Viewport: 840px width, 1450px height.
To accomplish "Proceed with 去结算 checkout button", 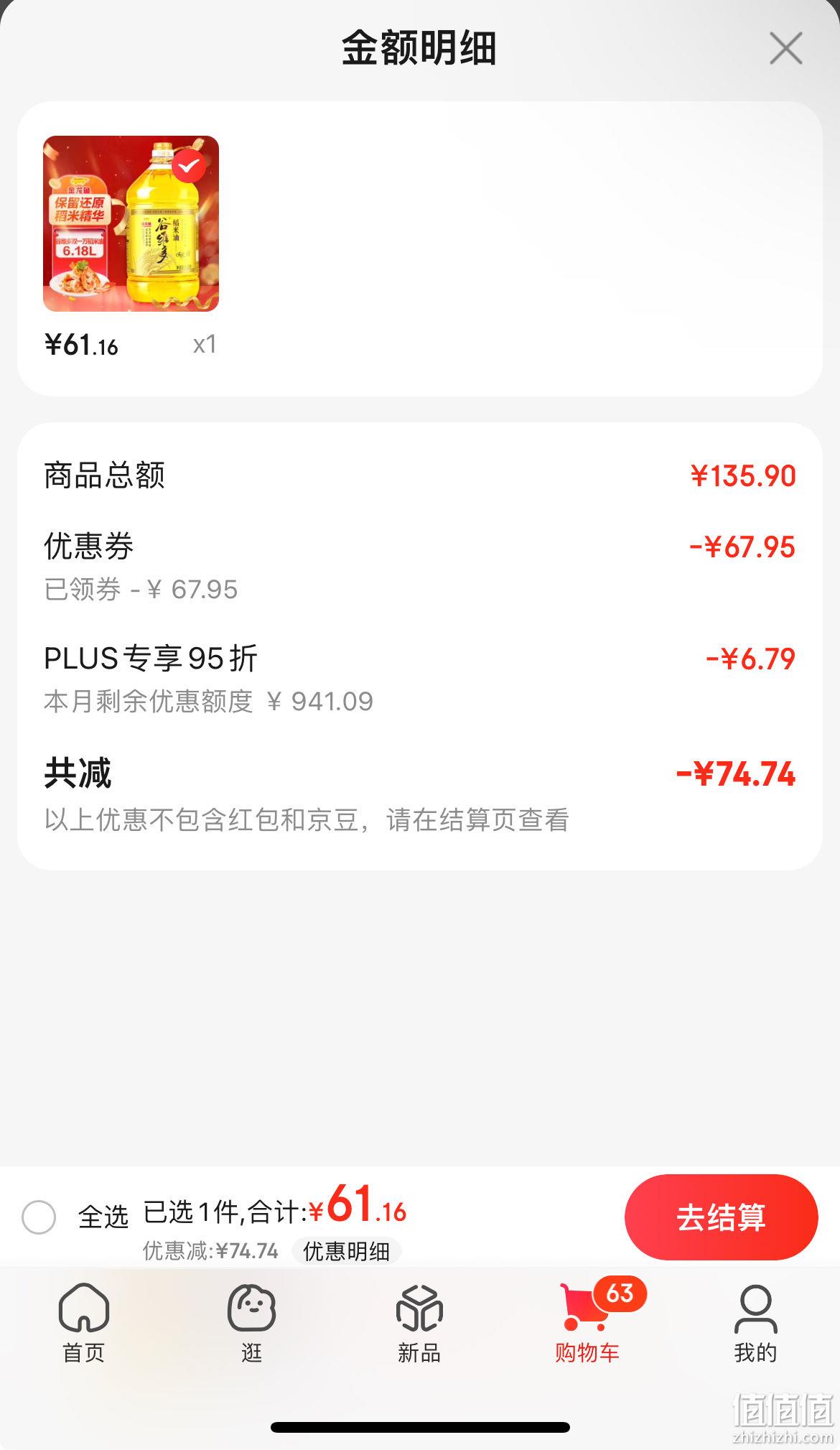I will click(x=721, y=1217).
